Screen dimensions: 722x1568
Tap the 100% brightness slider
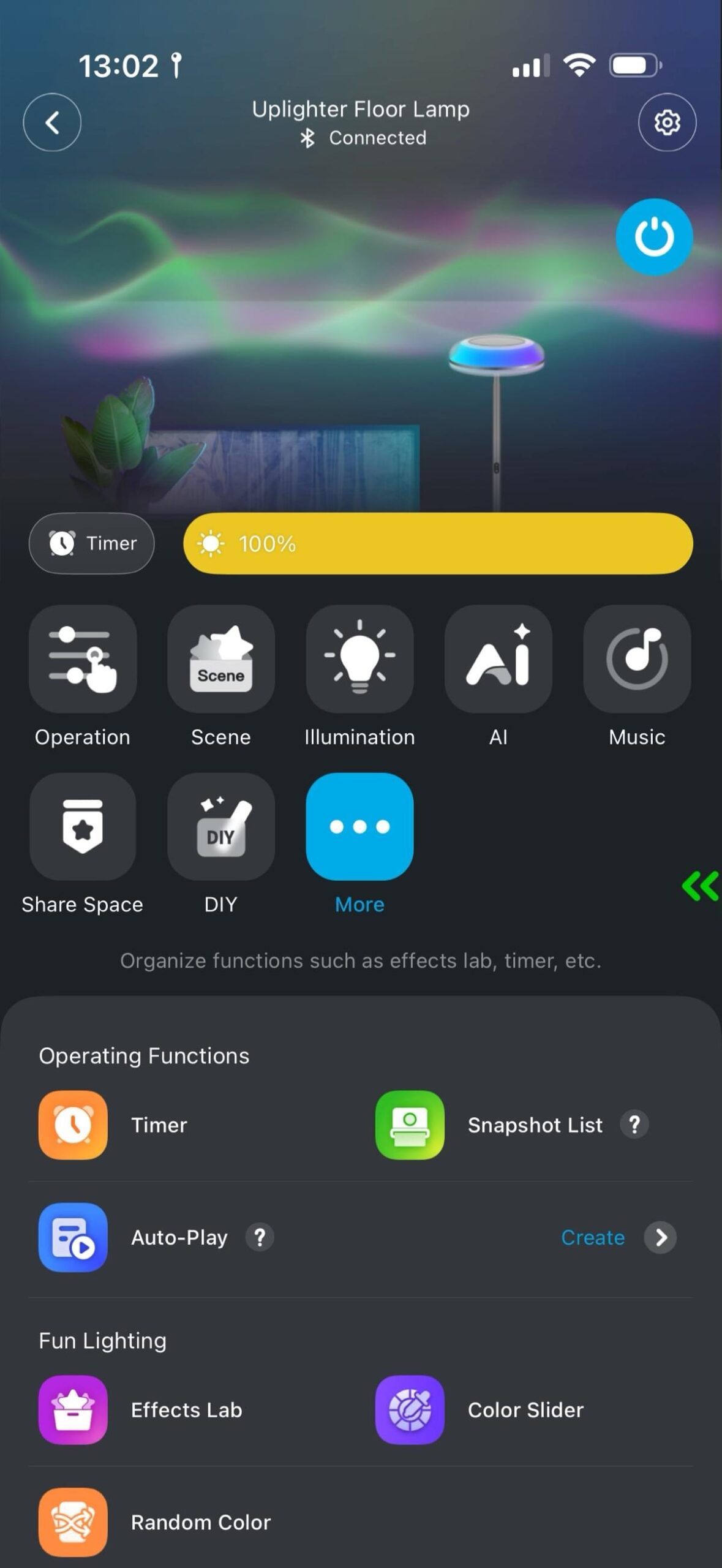[438, 543]
